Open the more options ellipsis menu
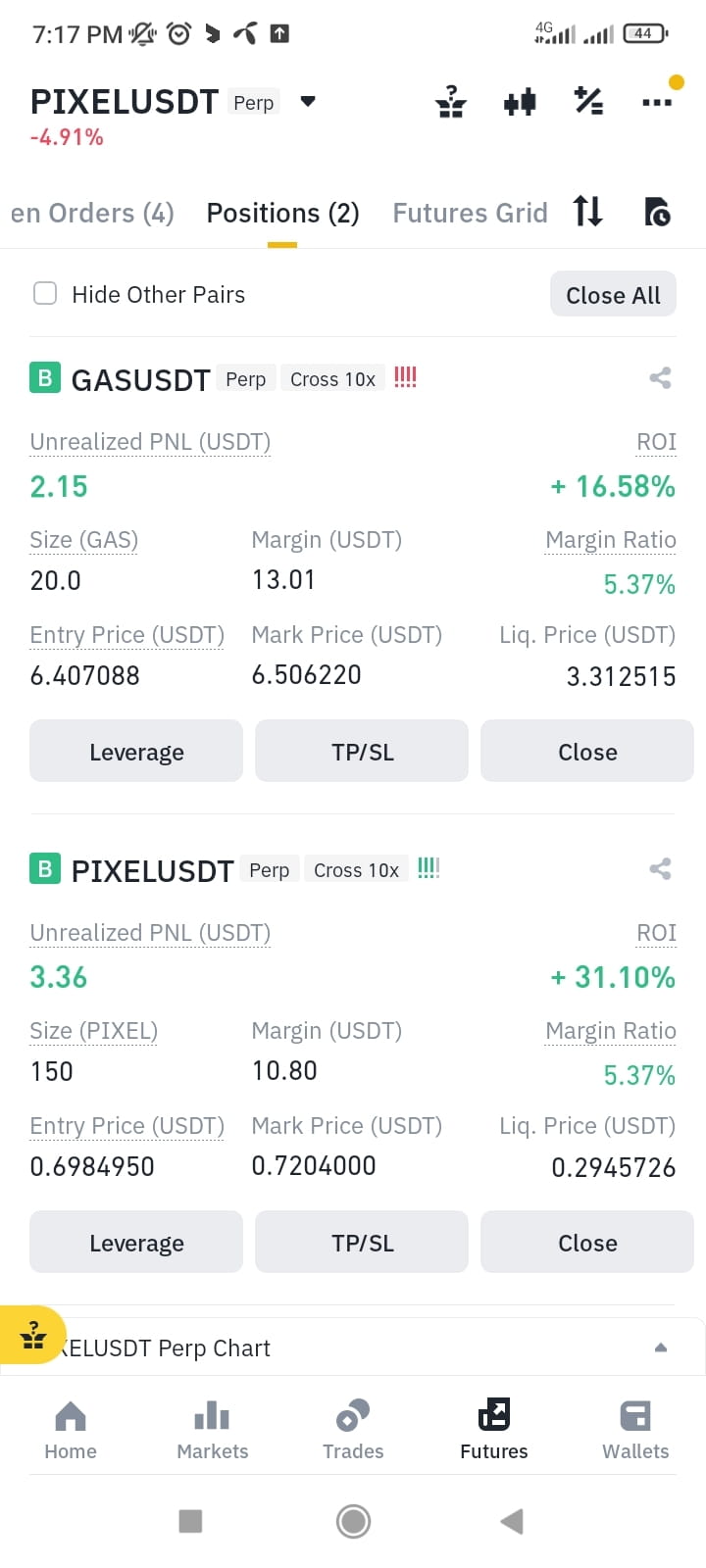 pyautogui.click(x=658, y=101)
